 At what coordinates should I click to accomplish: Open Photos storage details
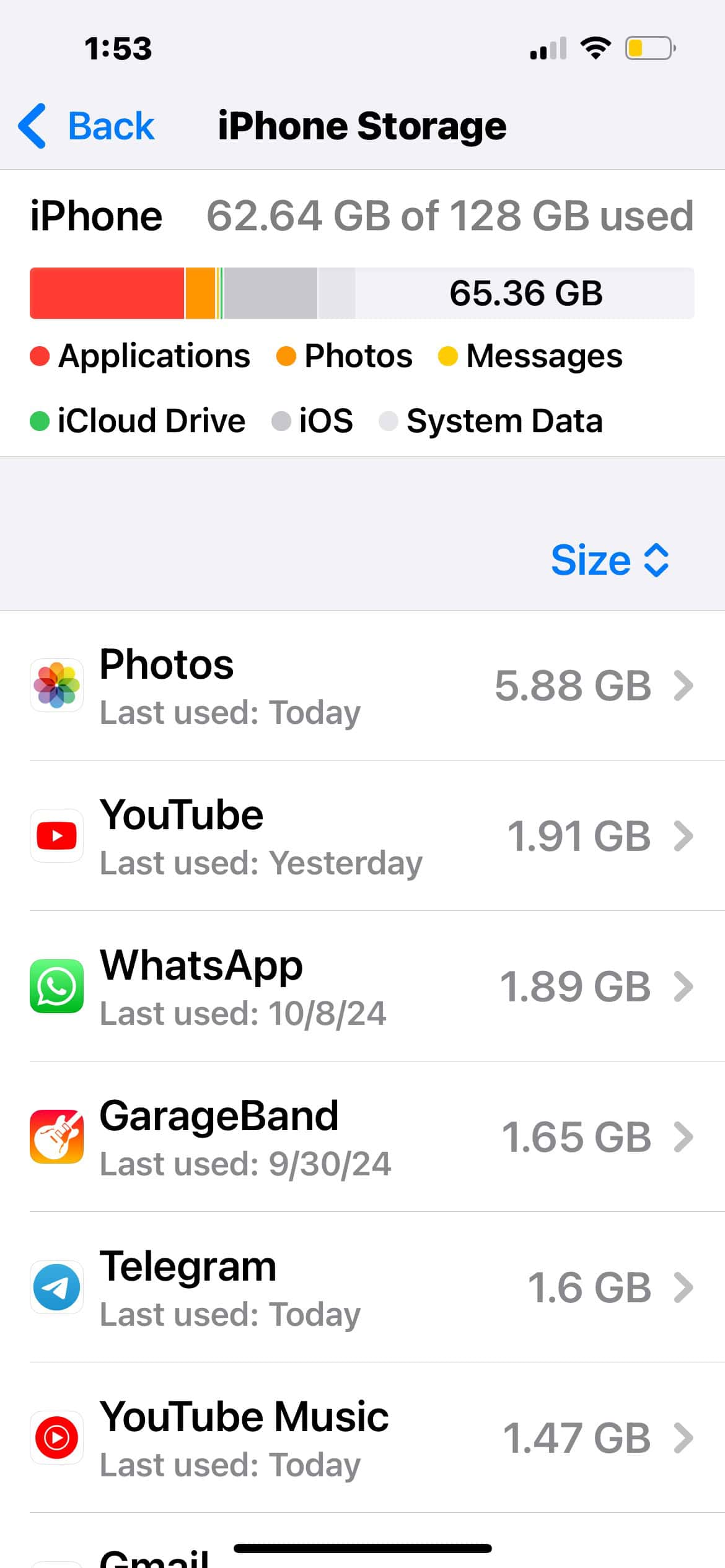(x=362, y=686)
